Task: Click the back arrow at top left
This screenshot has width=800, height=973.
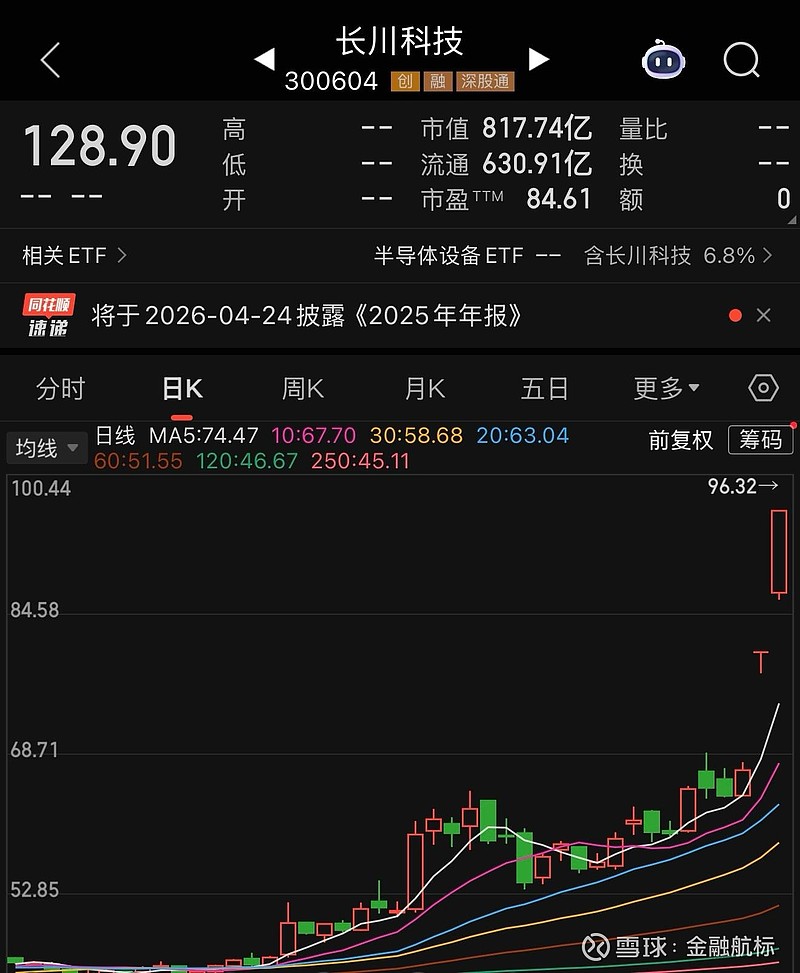Action: point(50,60)
